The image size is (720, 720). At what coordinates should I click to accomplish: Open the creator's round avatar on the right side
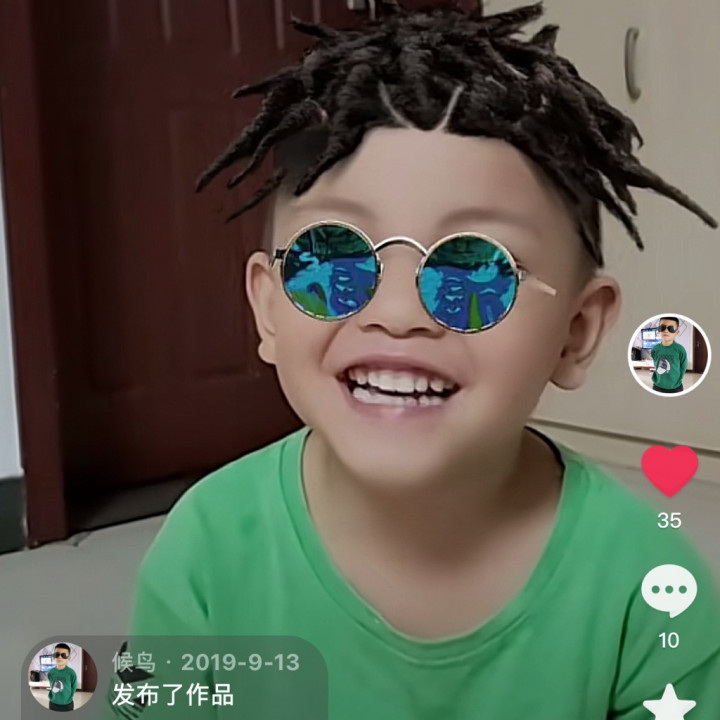pos(669,355)
